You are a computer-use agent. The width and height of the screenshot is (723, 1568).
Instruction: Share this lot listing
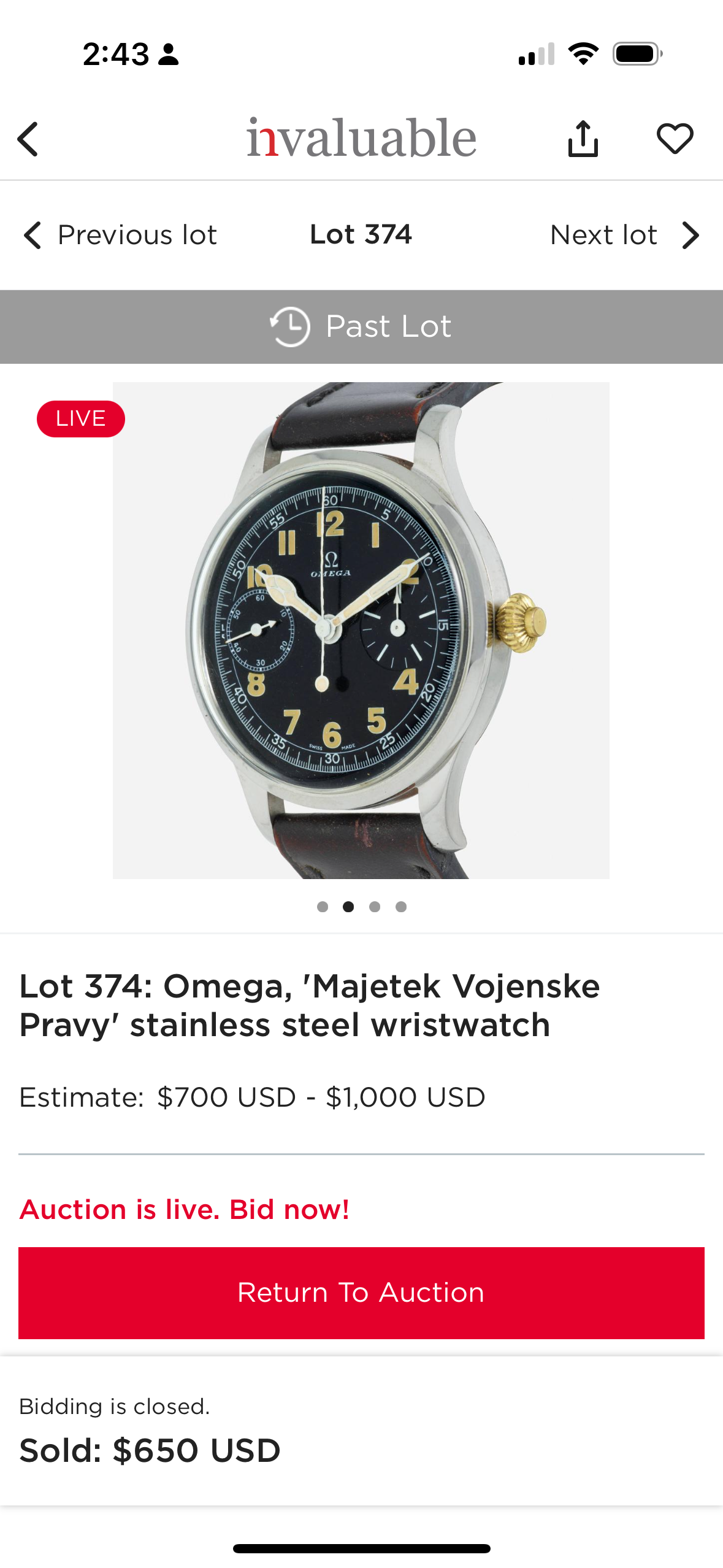583,139
